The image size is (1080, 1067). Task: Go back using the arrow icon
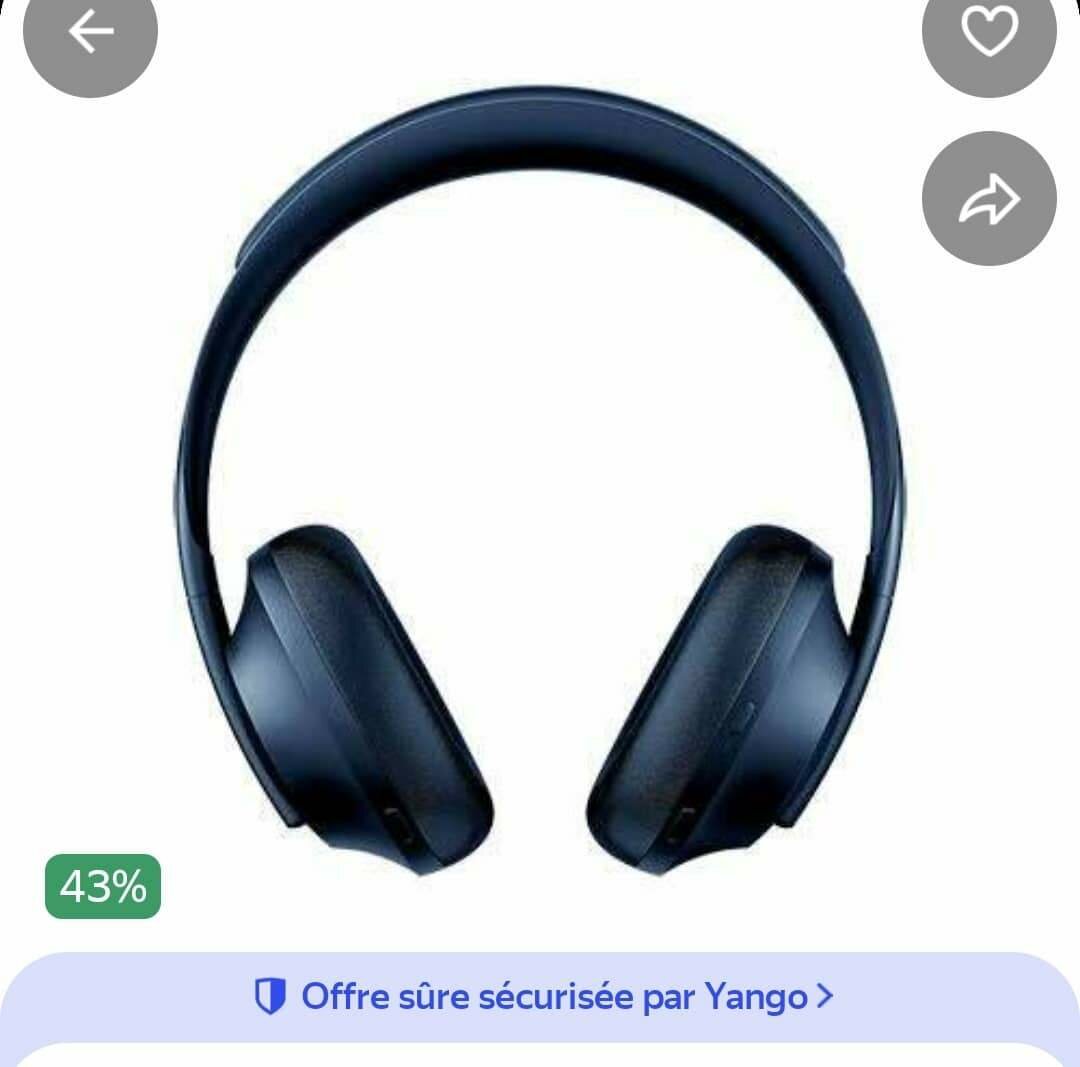(x=90, y=33)
